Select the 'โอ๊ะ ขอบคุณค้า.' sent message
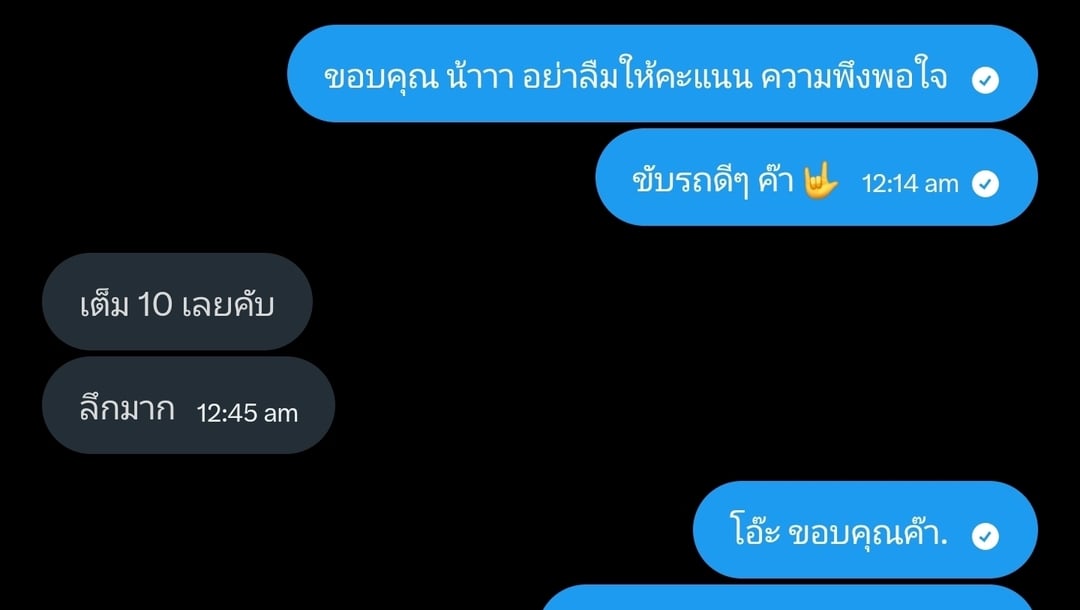 [x=865, y=533]
